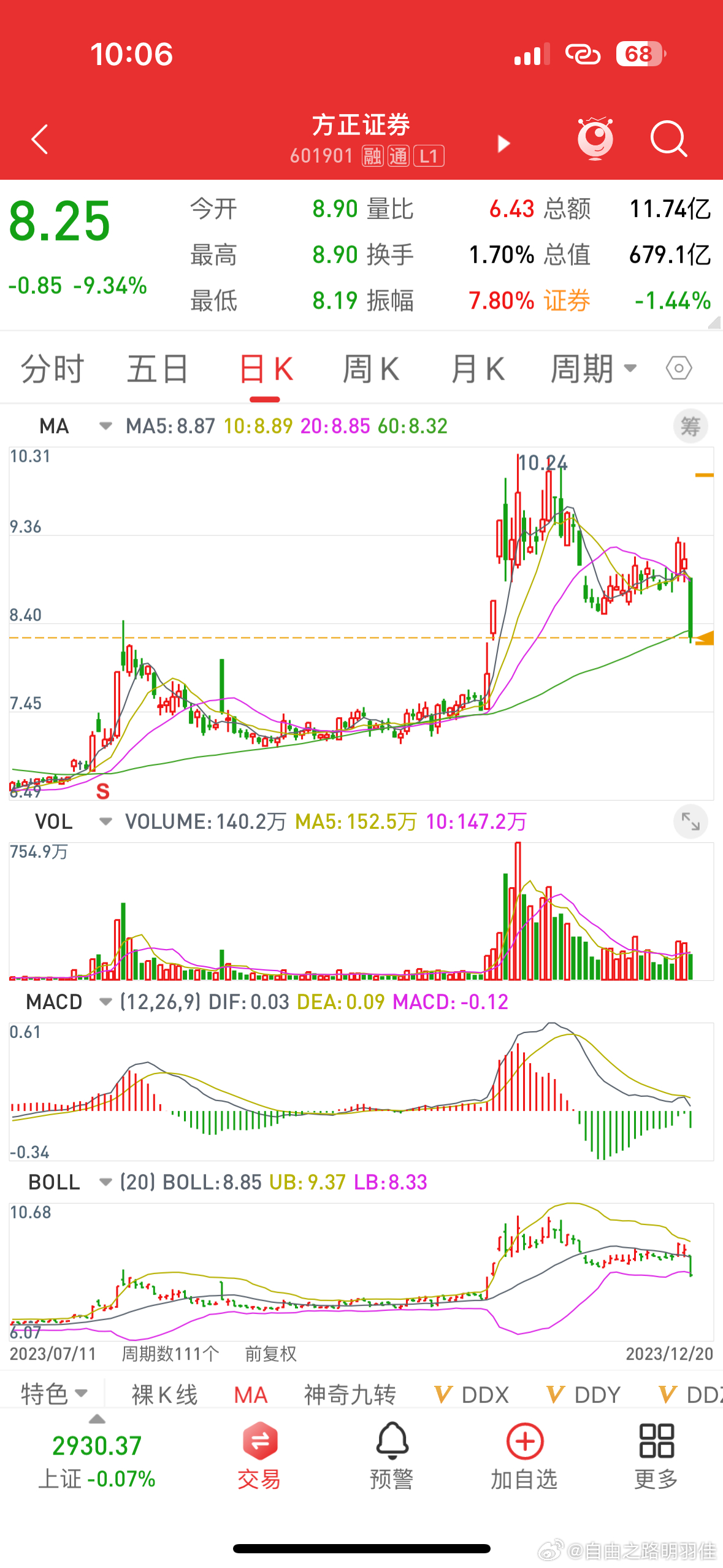The image size is (723, 1568).
Task: Expand the 周期 period dropdown
Action: coord(593,369)
